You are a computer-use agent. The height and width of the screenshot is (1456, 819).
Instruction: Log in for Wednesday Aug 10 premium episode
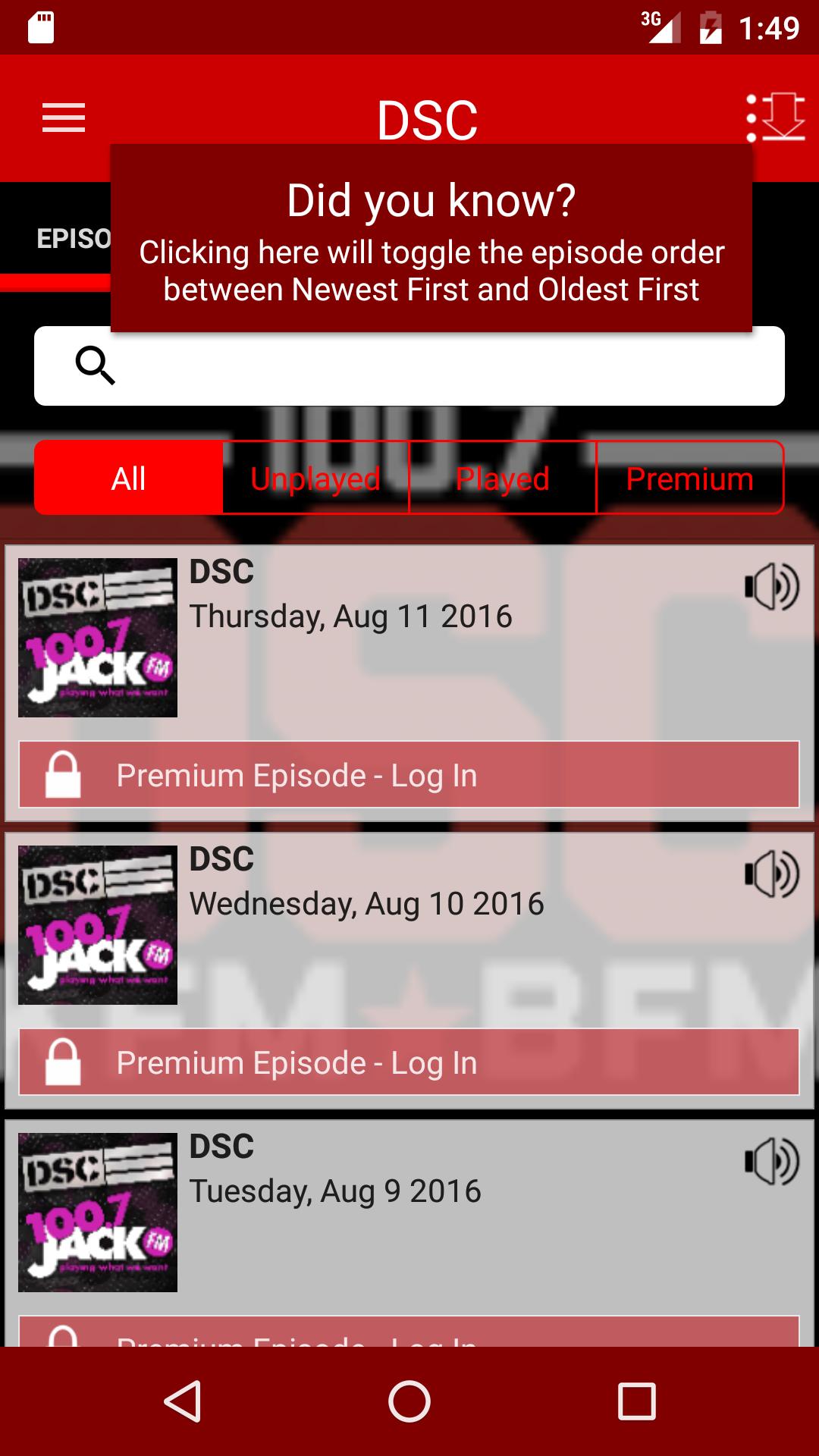coord(409,1062)
